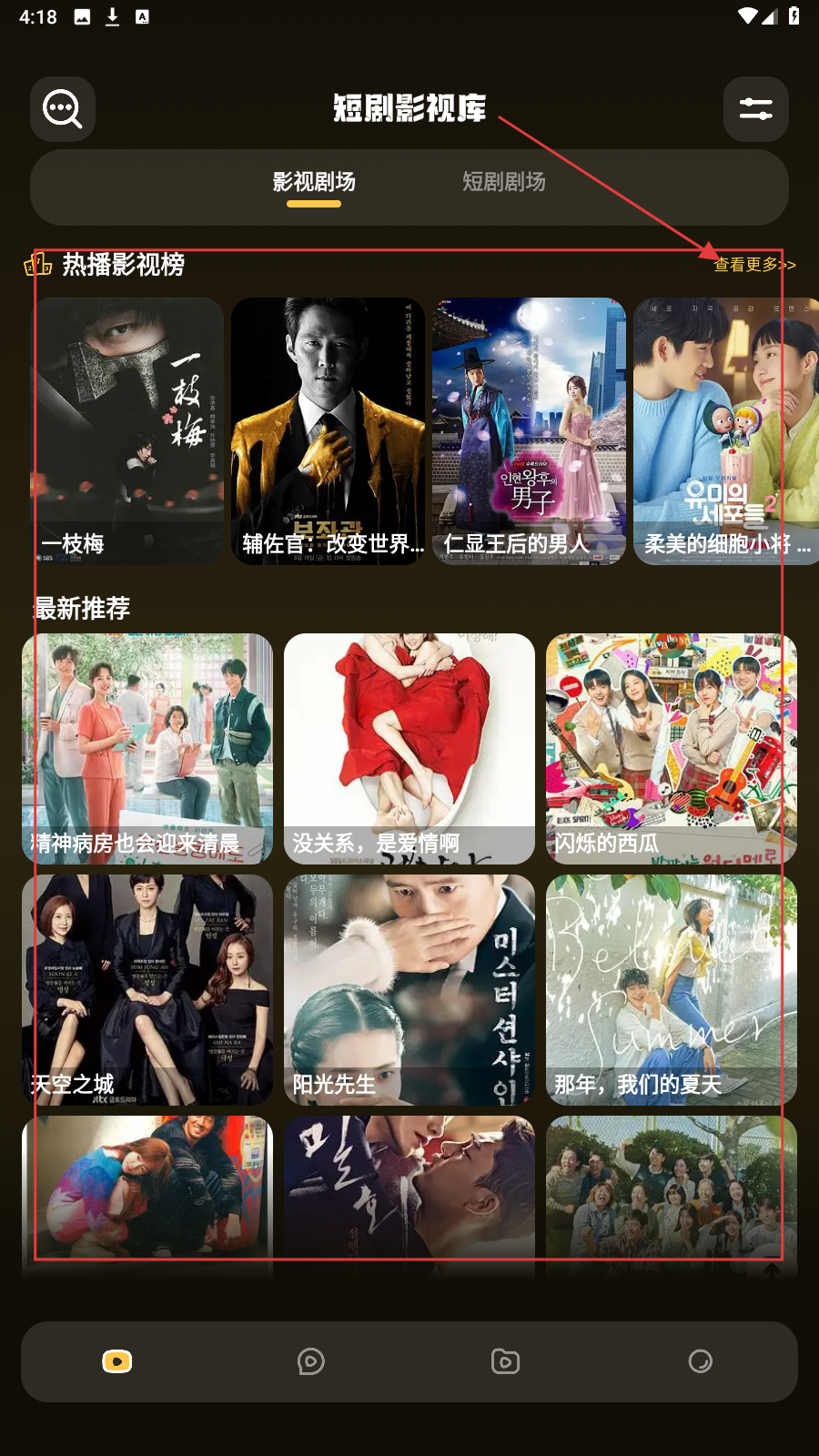Open 精神病房也会迎来清晨 drama
The height and width of the screenshot is (1456, 819).
(147, 748)
